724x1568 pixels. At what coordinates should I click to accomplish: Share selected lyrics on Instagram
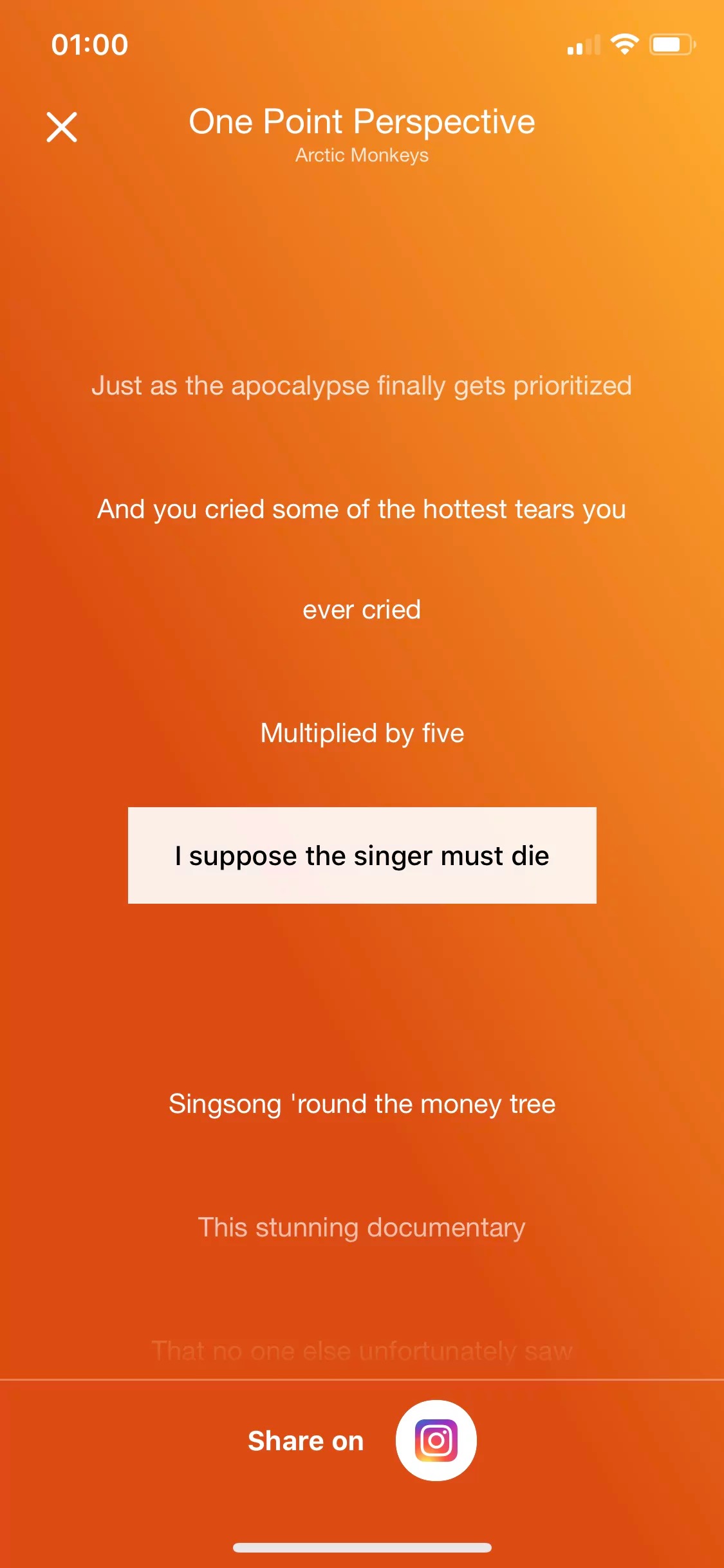[436, 1440]
